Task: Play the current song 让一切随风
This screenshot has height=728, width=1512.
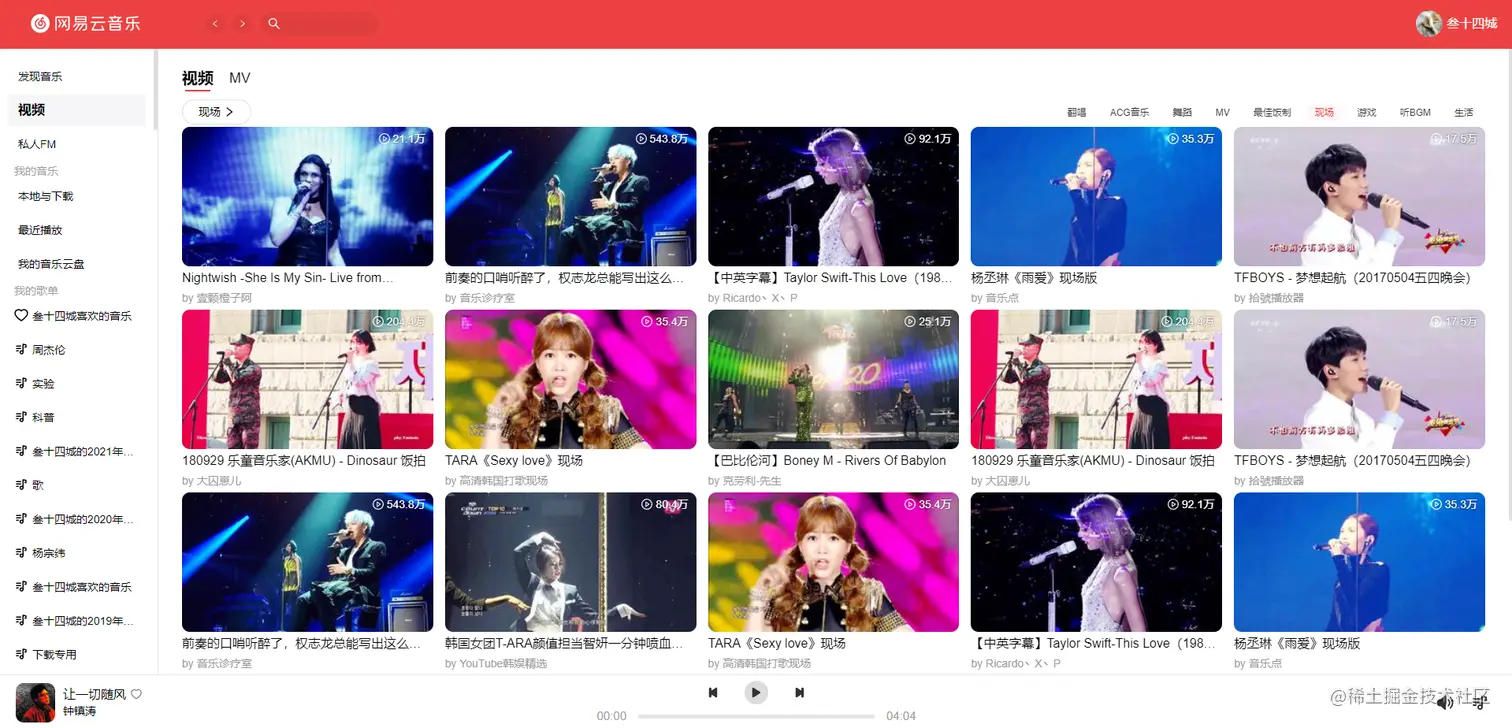Action: point(756,692)
